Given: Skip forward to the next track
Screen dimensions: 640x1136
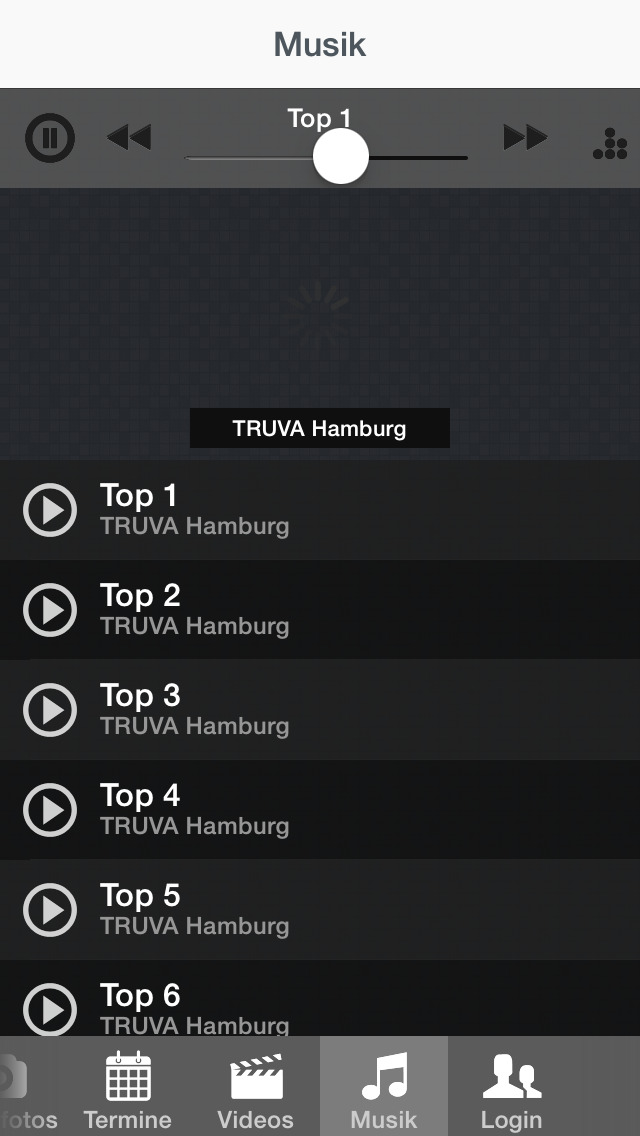Looking at the screenshot, I should click(x=525, y=137).
